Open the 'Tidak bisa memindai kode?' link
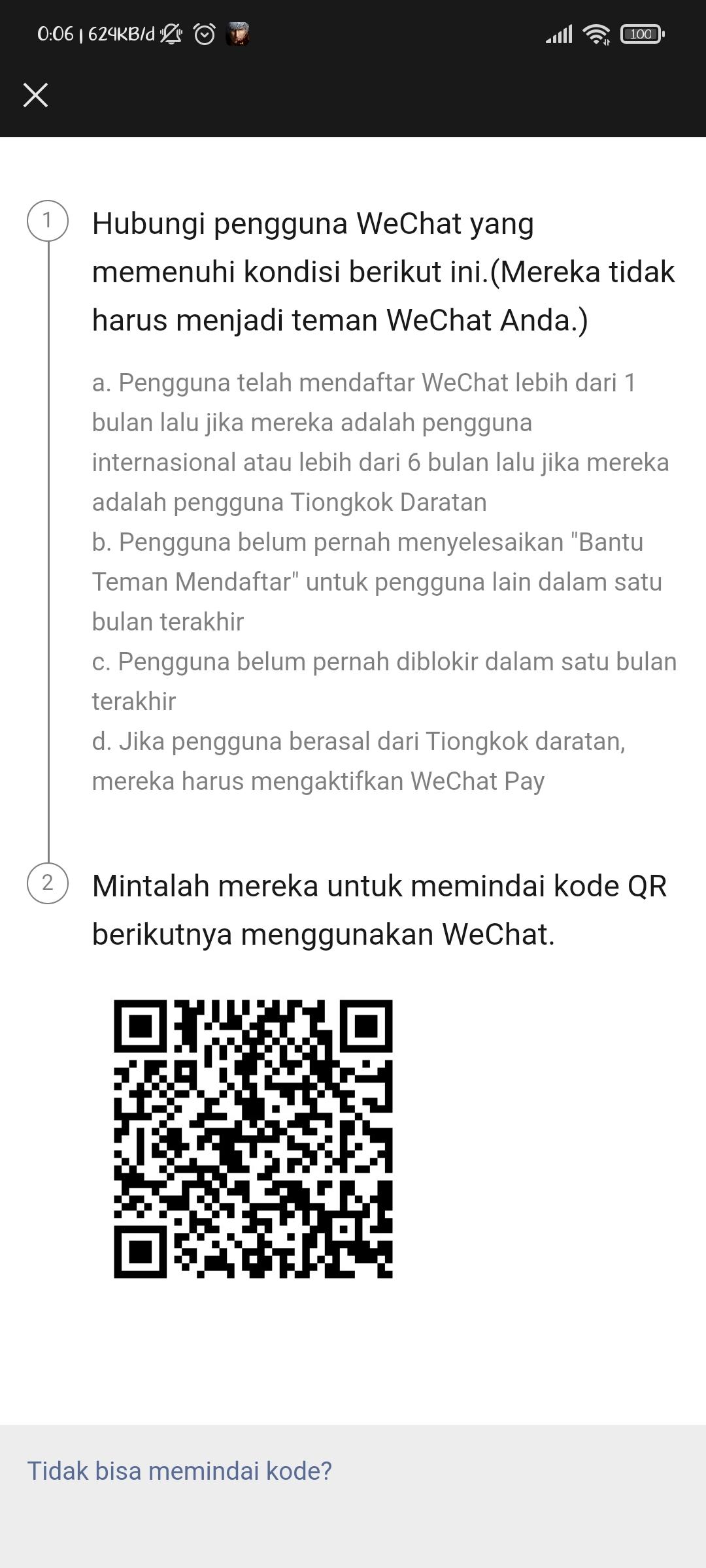Viewport: 706px width, 1568px height. (179, 1471)
